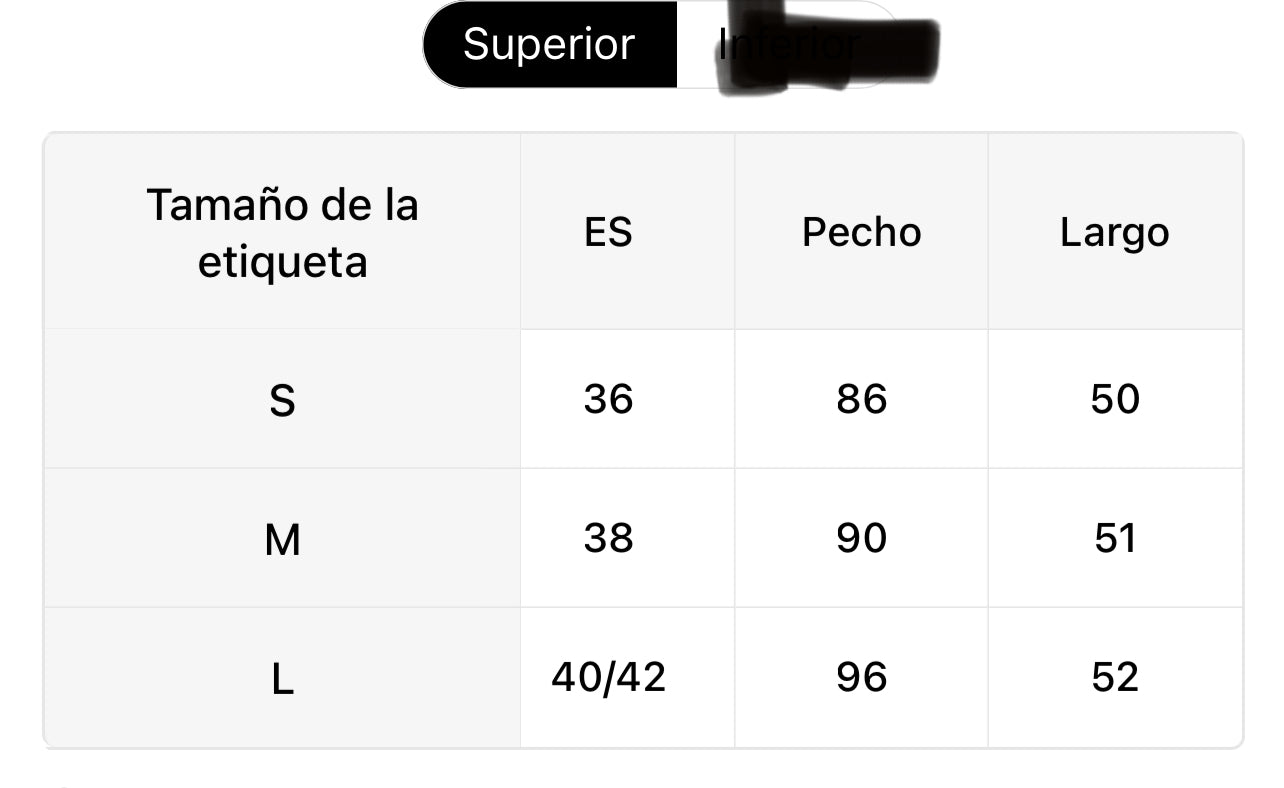The height and width of the screenshot is (788, 1284).
Task: Switch to the Inferior size tab
Action: (x=788, y=45)
